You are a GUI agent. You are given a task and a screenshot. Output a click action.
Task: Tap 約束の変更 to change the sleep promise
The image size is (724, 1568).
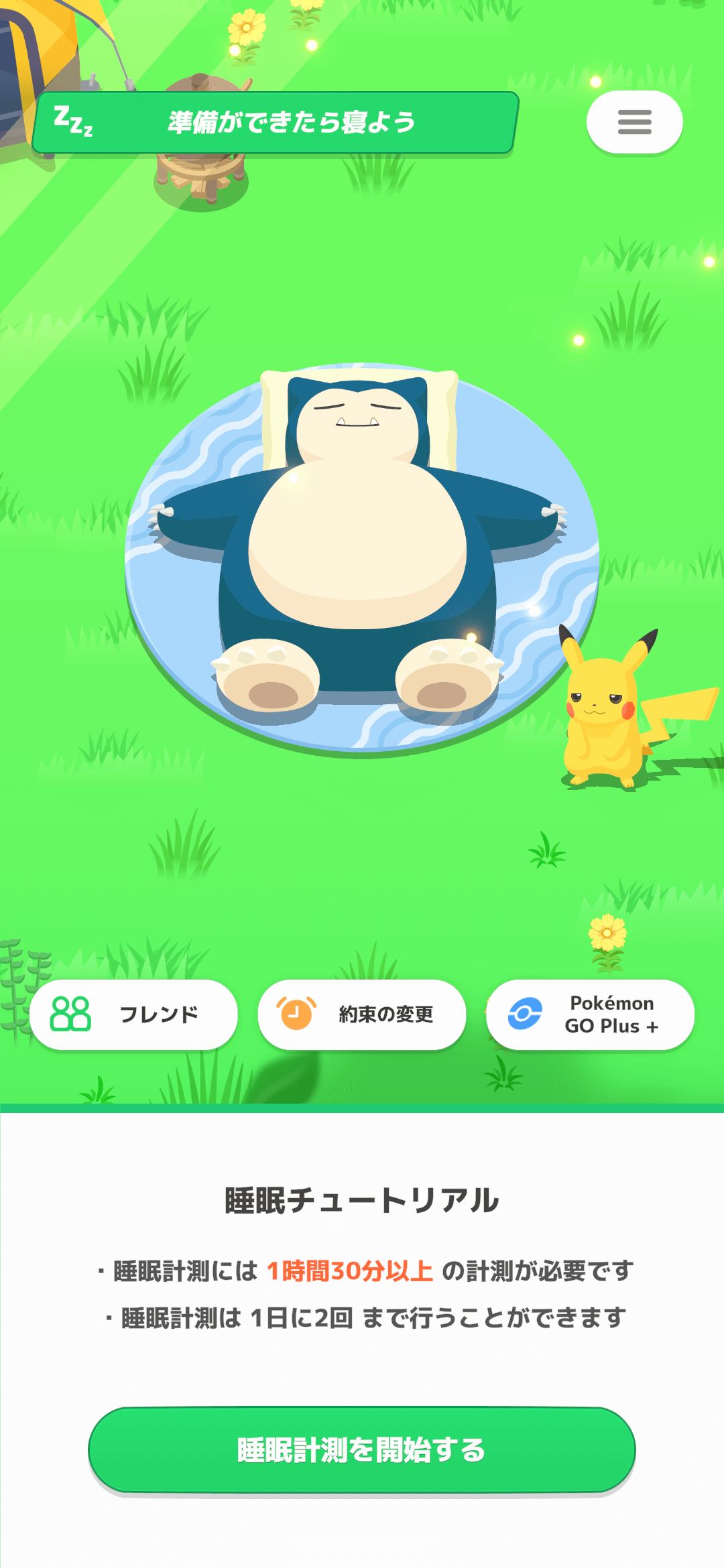click(362, 1015)
